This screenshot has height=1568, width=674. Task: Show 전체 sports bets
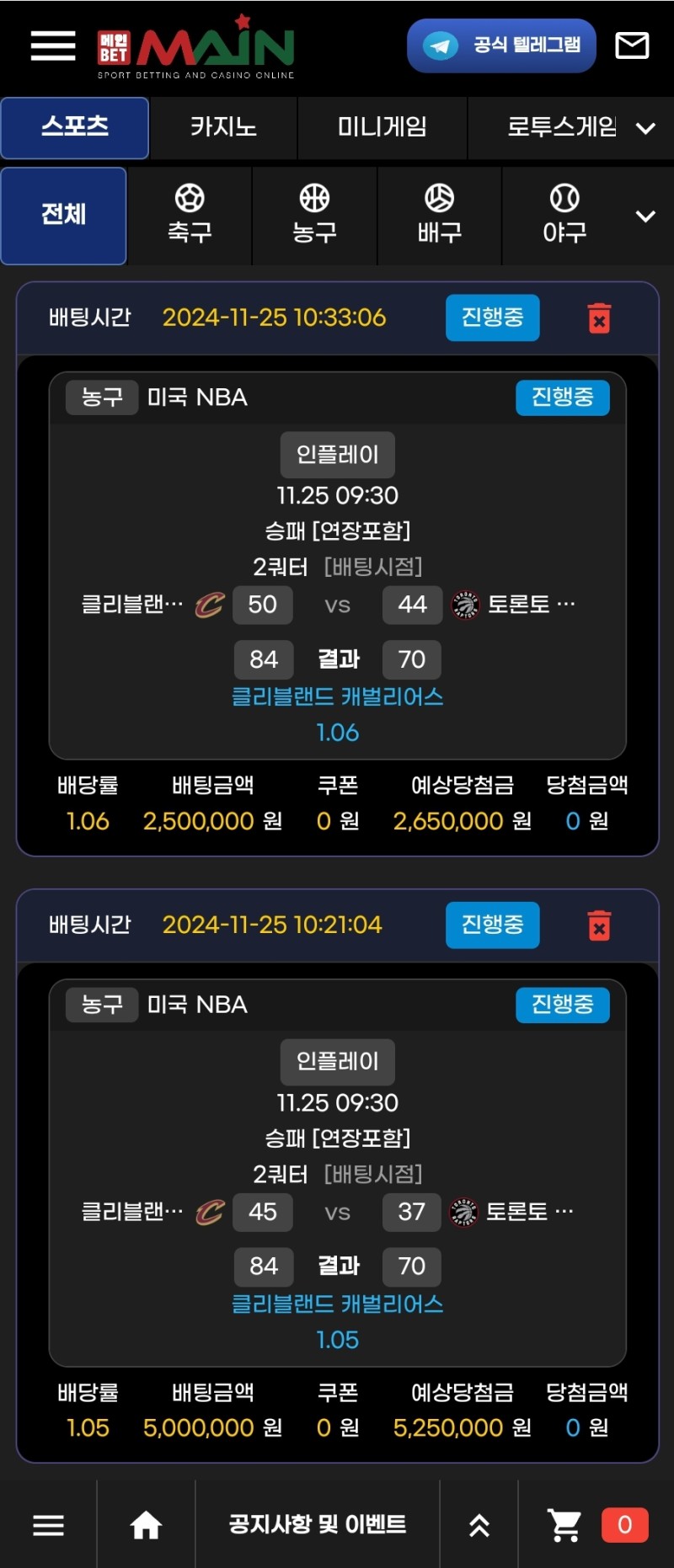(x=64, y=215)
